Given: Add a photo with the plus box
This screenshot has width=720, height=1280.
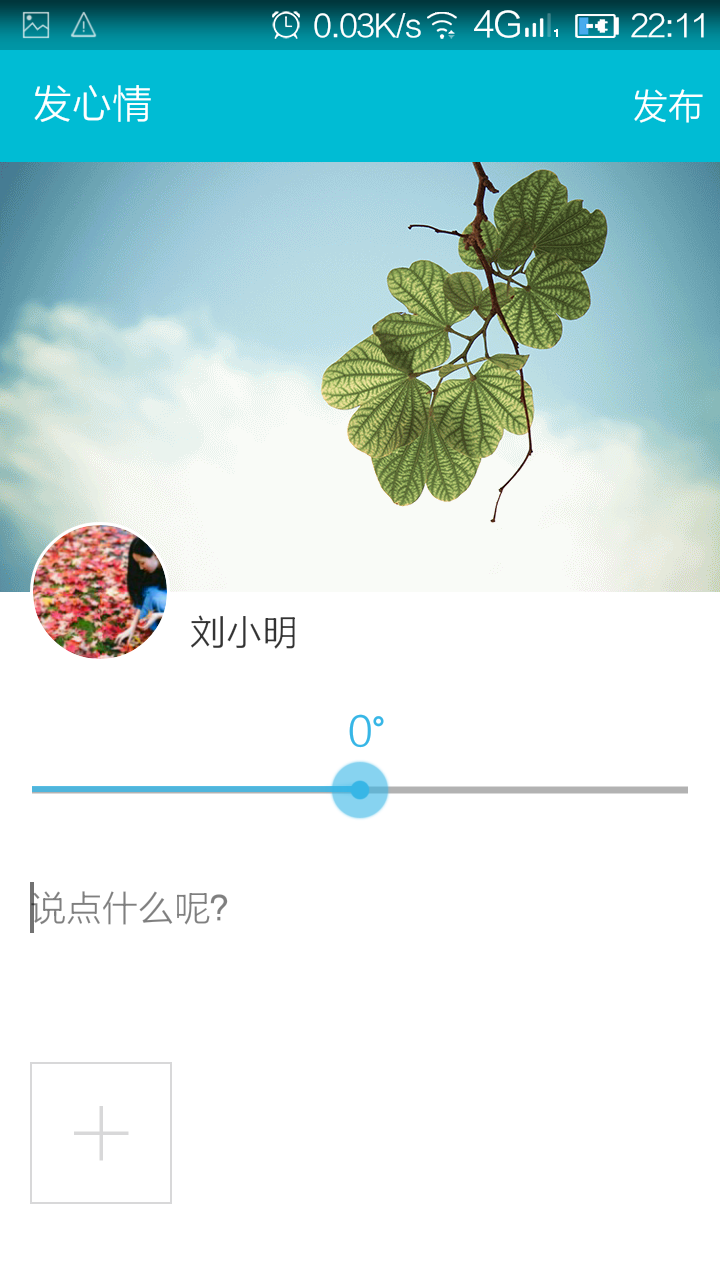Looking at the screenshot, I should 101,1133.
